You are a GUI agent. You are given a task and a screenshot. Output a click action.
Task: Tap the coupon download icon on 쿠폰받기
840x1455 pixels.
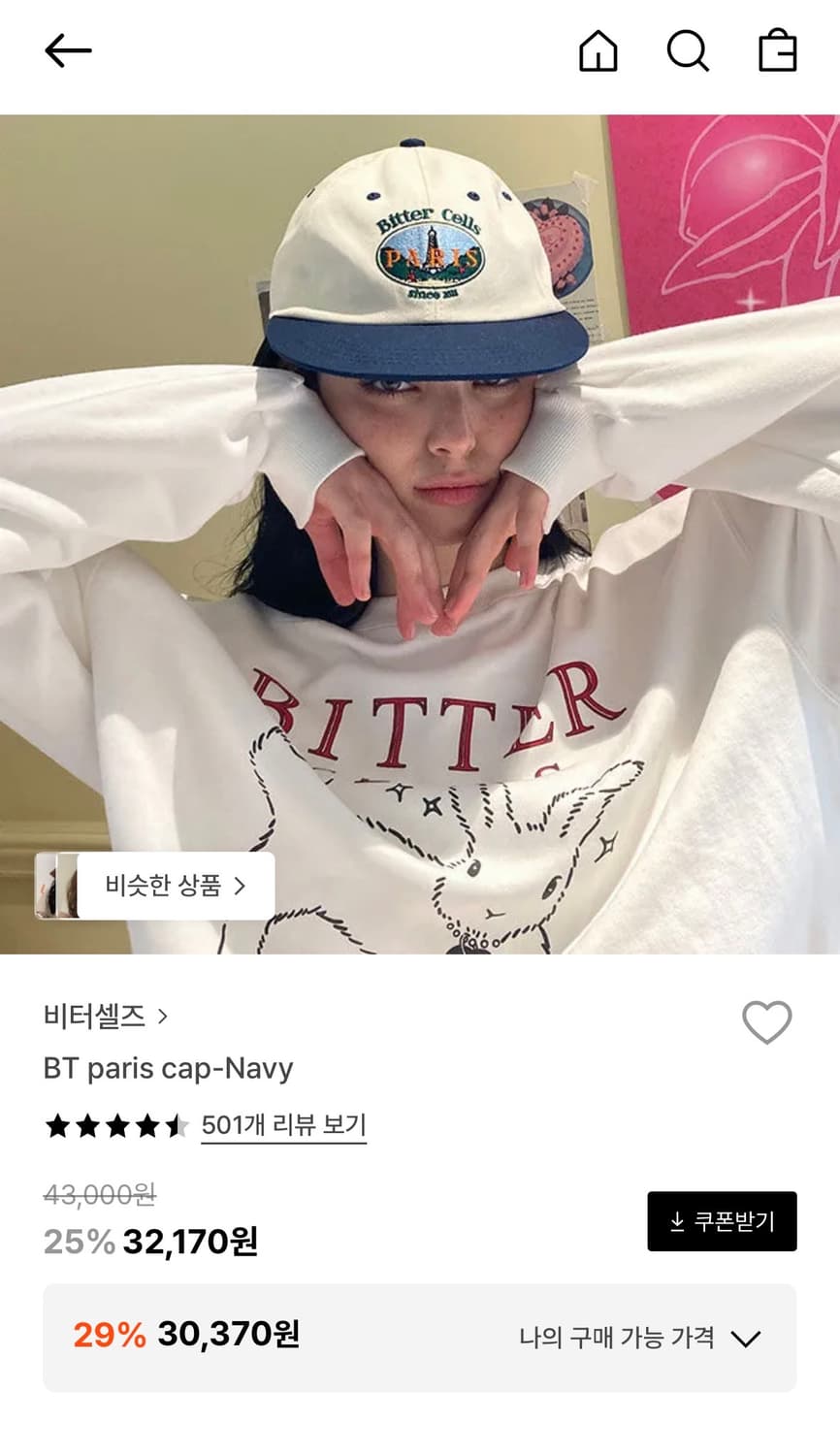[676, 1221]
